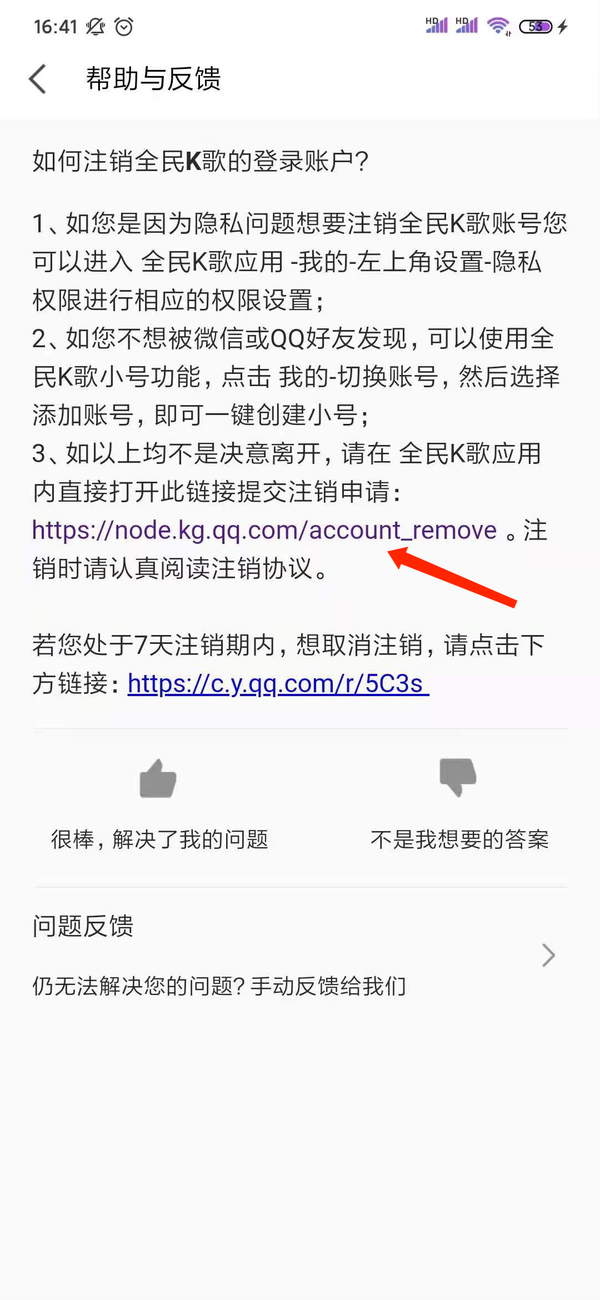Image resolution: width=600 pixels, height=1300 pixels.
Task: Open the 问题反馈 manual feedback row
Action: coord(298,955)
